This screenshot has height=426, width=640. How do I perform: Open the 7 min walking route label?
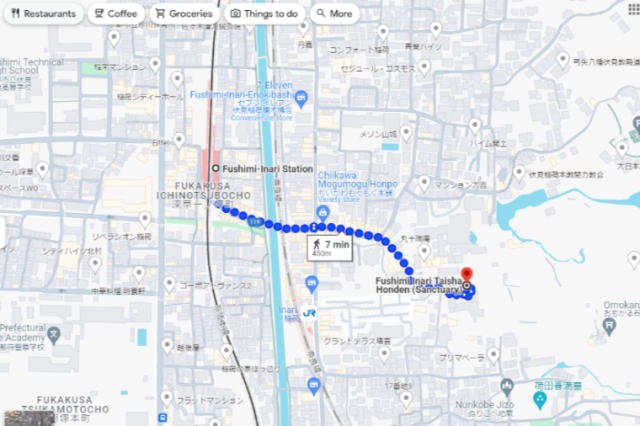click(329, 246)
